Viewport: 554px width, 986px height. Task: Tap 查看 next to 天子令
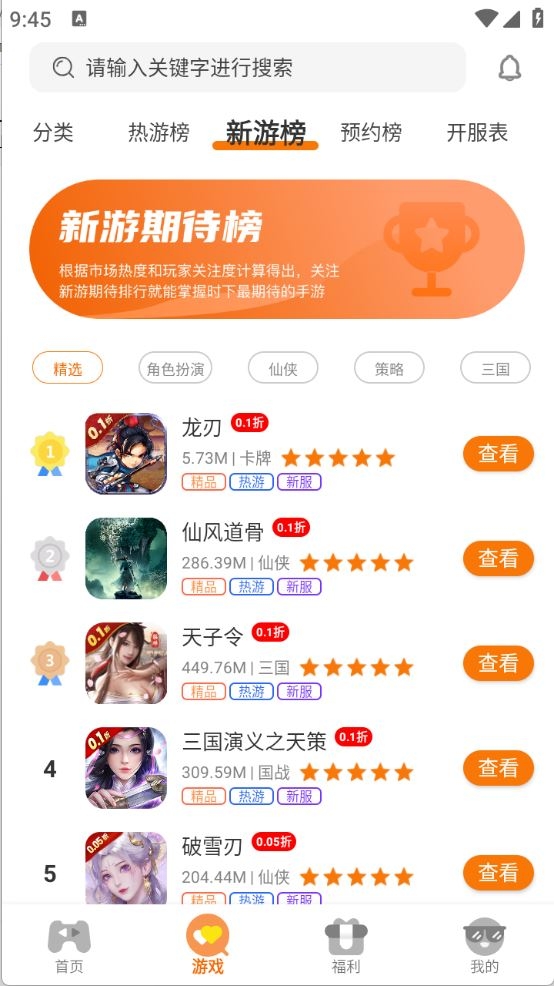coord(498,663)
